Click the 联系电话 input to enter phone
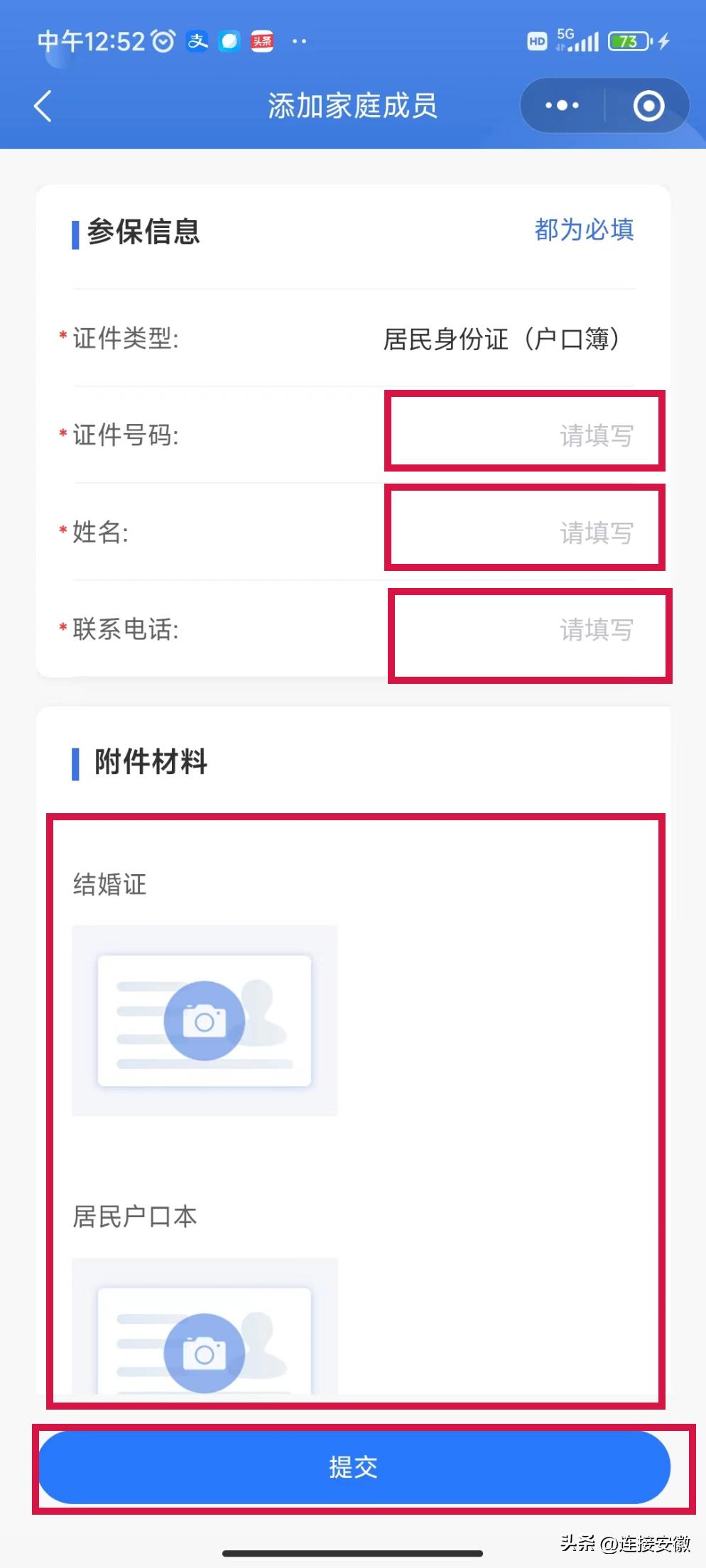This screenshot has height=1568, width=706. (528, 631)
